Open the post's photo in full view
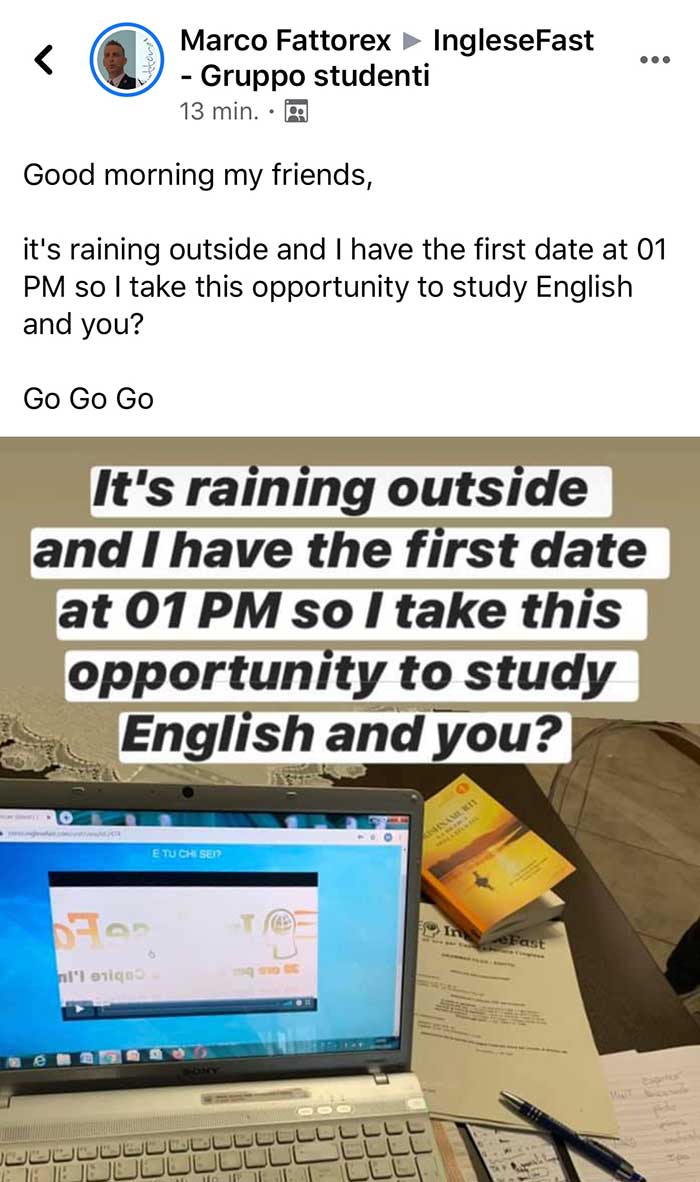This screenshot has height=1182, width=700. (x=350, y=808)
